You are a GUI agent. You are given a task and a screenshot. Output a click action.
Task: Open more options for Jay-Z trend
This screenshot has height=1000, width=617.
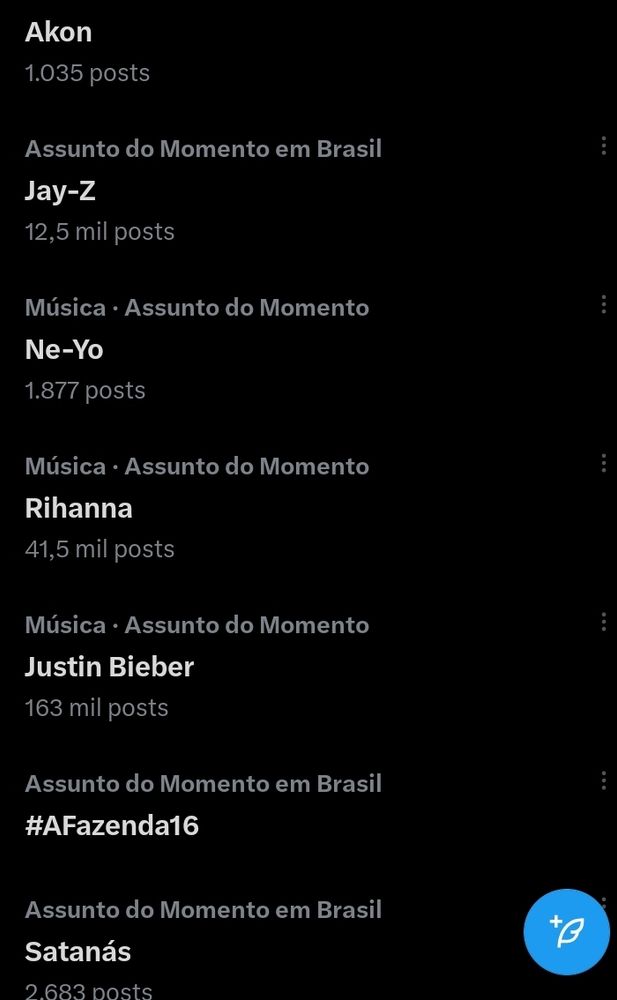tap(604, 147)
